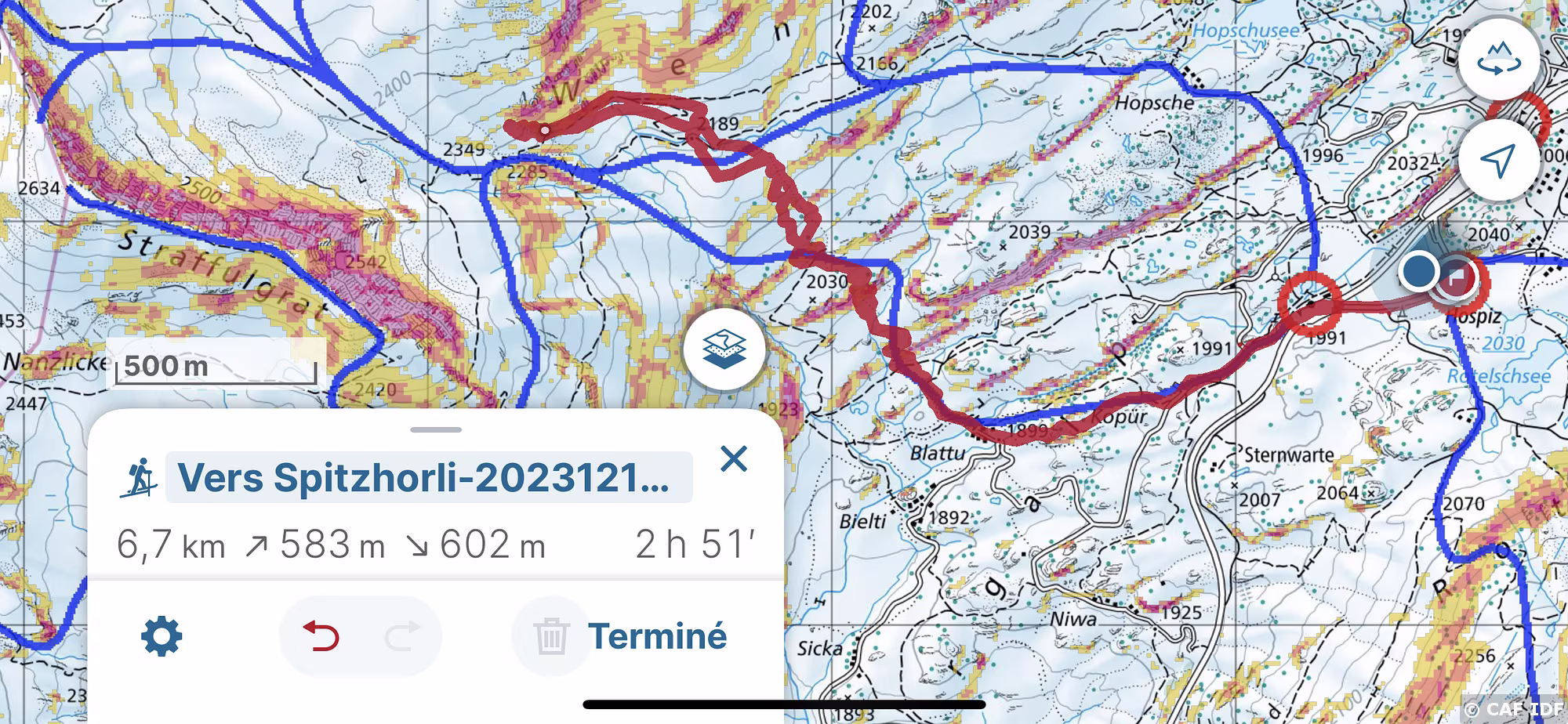This screenshot has height=724, width=1568.
Task: Open the map layers selector
Action: [x=724, y=349]
